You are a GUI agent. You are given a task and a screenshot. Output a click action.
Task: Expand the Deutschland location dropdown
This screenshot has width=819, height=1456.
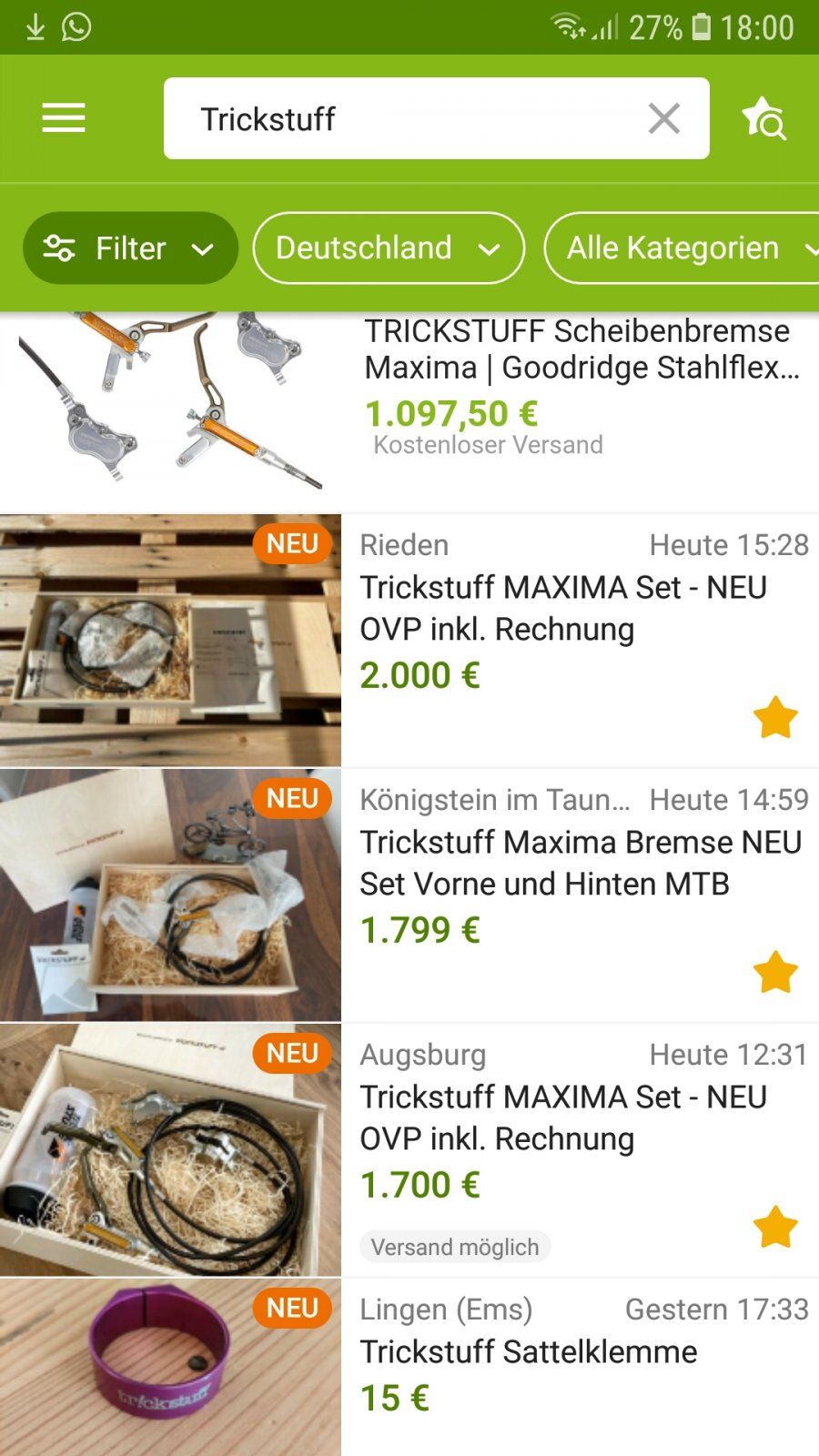(389, 248)
